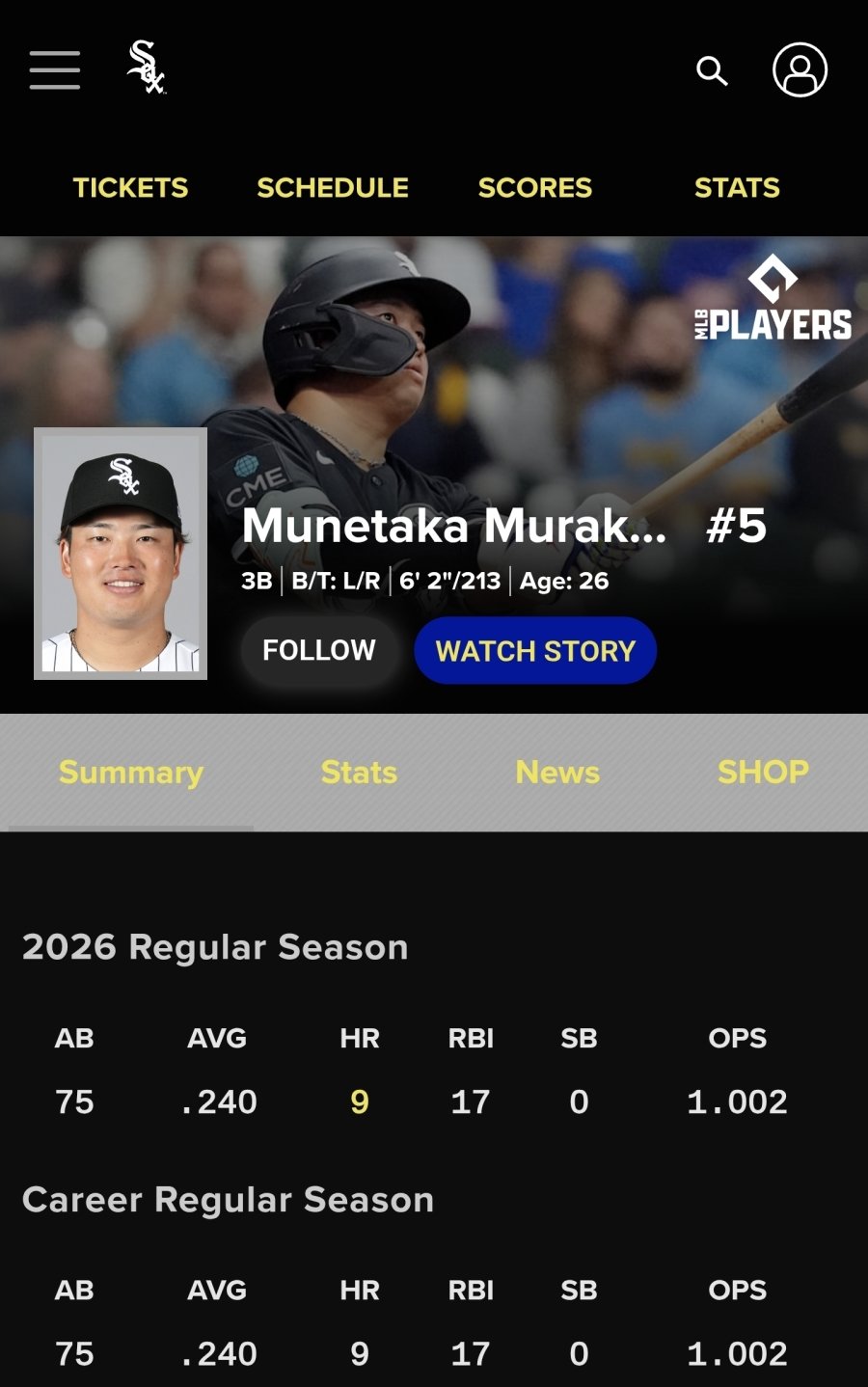Viewport: 868px width, 1387px height.
Task: Switch to the News tab
Action: tap(557, 772)
